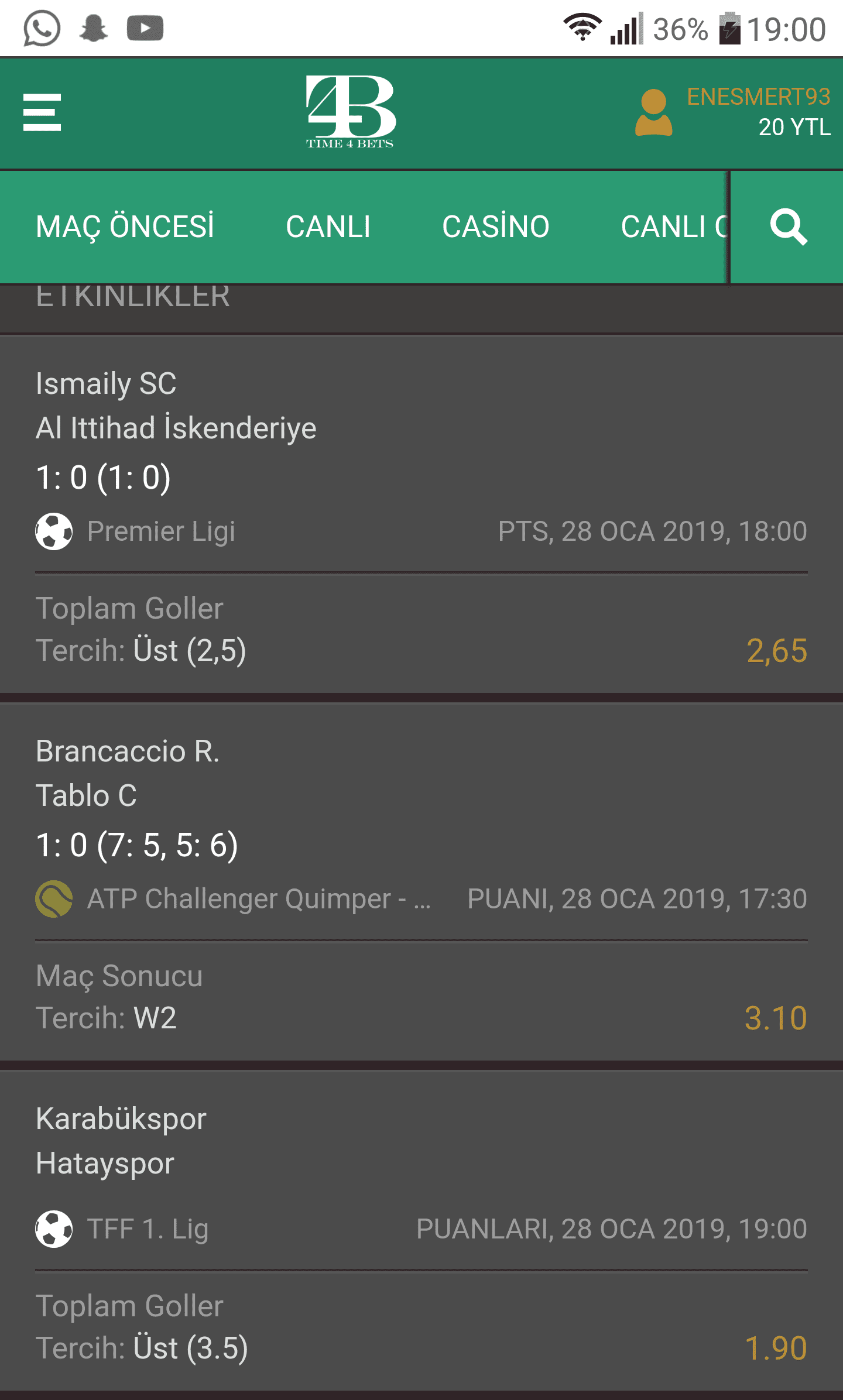843x1400 pixels.
Task: Switch to the MAÇ ÖNCESİ tab
Action: [x=125, y=227]
